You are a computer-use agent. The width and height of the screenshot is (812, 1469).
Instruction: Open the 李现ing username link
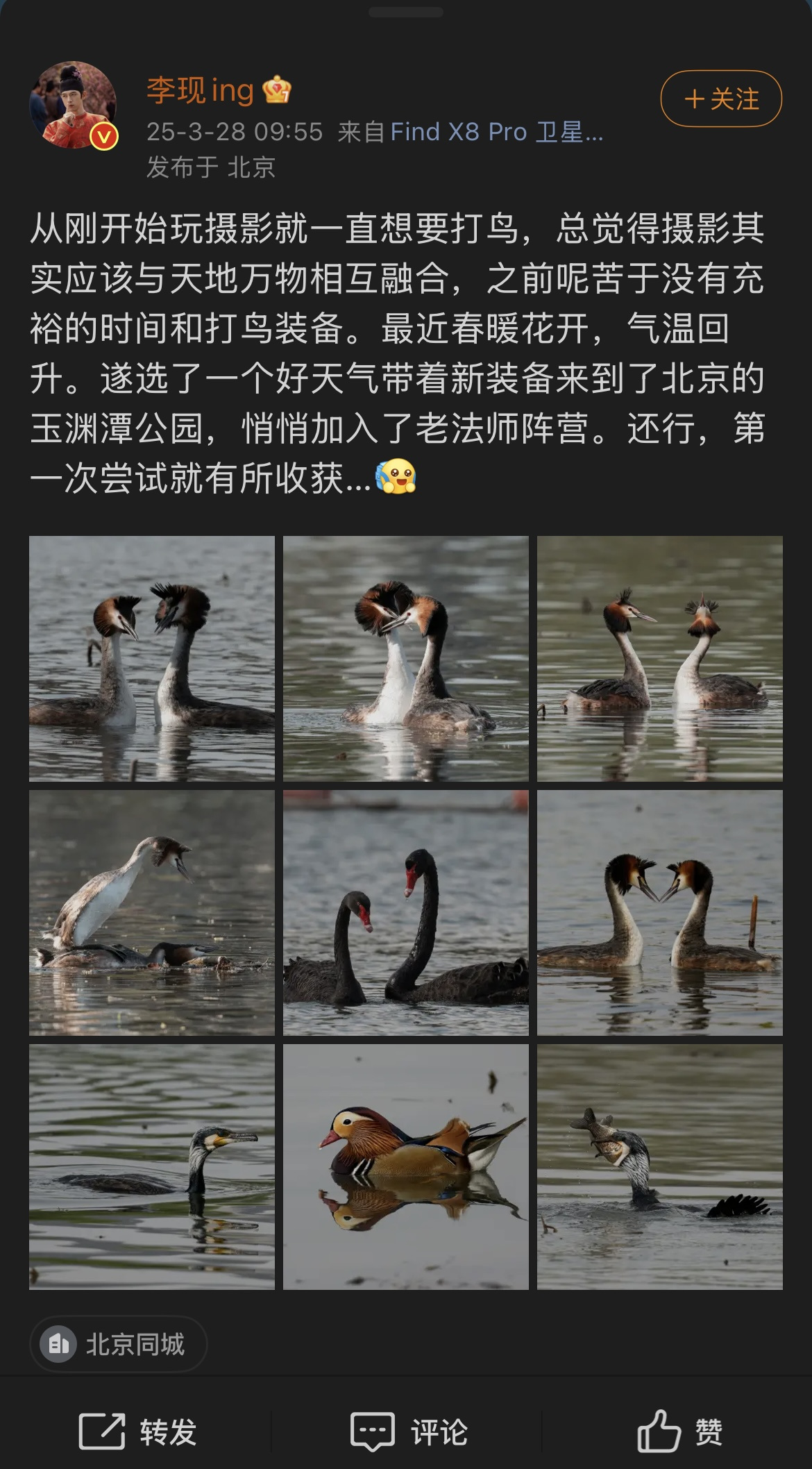(200, 90)
